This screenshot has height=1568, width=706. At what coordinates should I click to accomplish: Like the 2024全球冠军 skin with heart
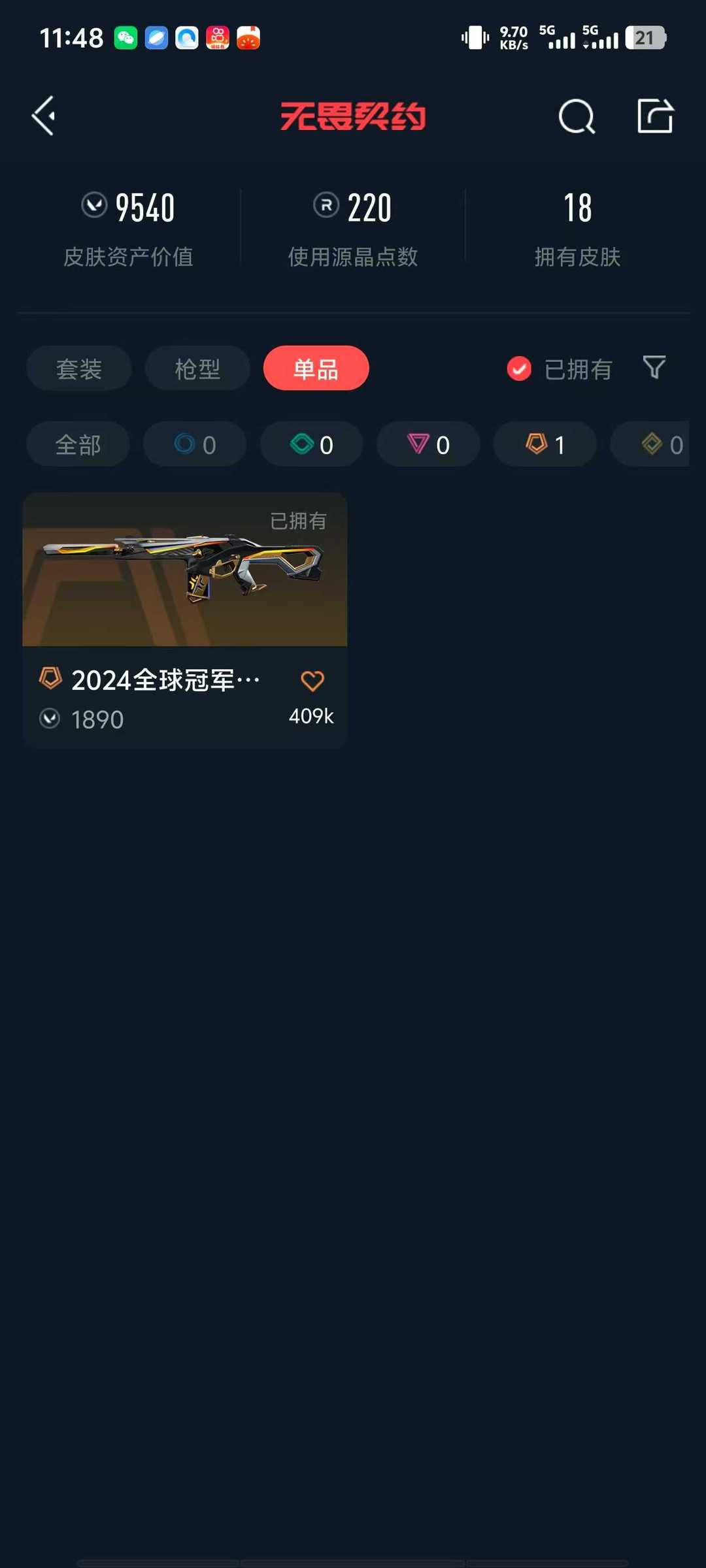click(x=312, y=681)
